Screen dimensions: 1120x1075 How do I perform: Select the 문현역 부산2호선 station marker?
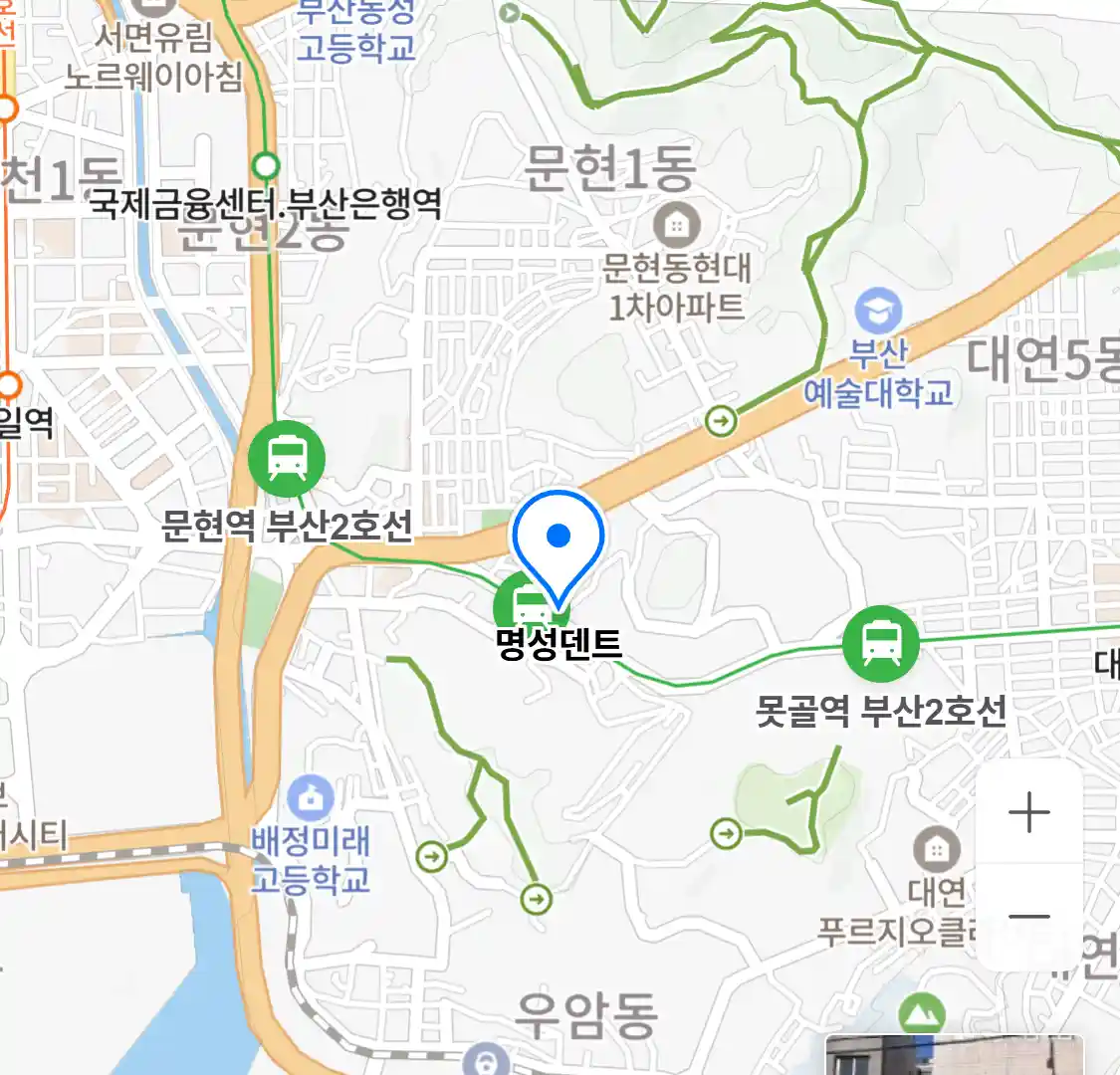coord(287,459)
